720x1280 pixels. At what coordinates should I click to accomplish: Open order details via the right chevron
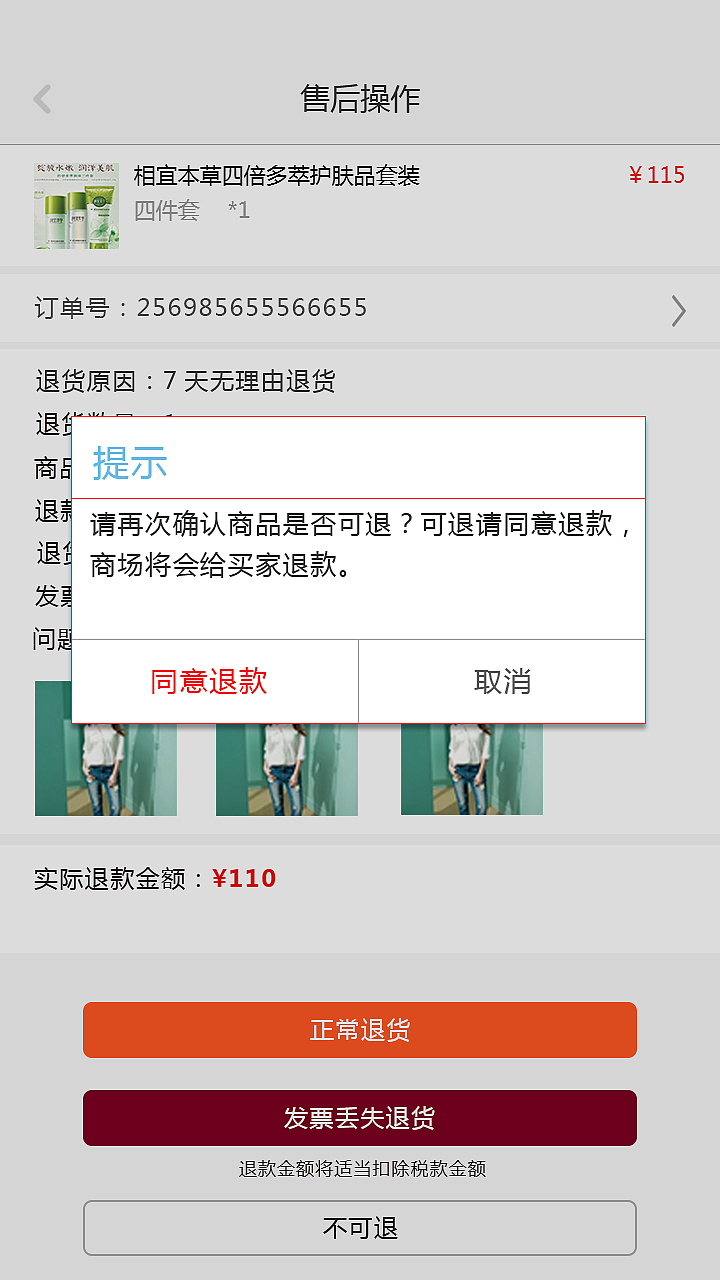[x=678, y=311]
